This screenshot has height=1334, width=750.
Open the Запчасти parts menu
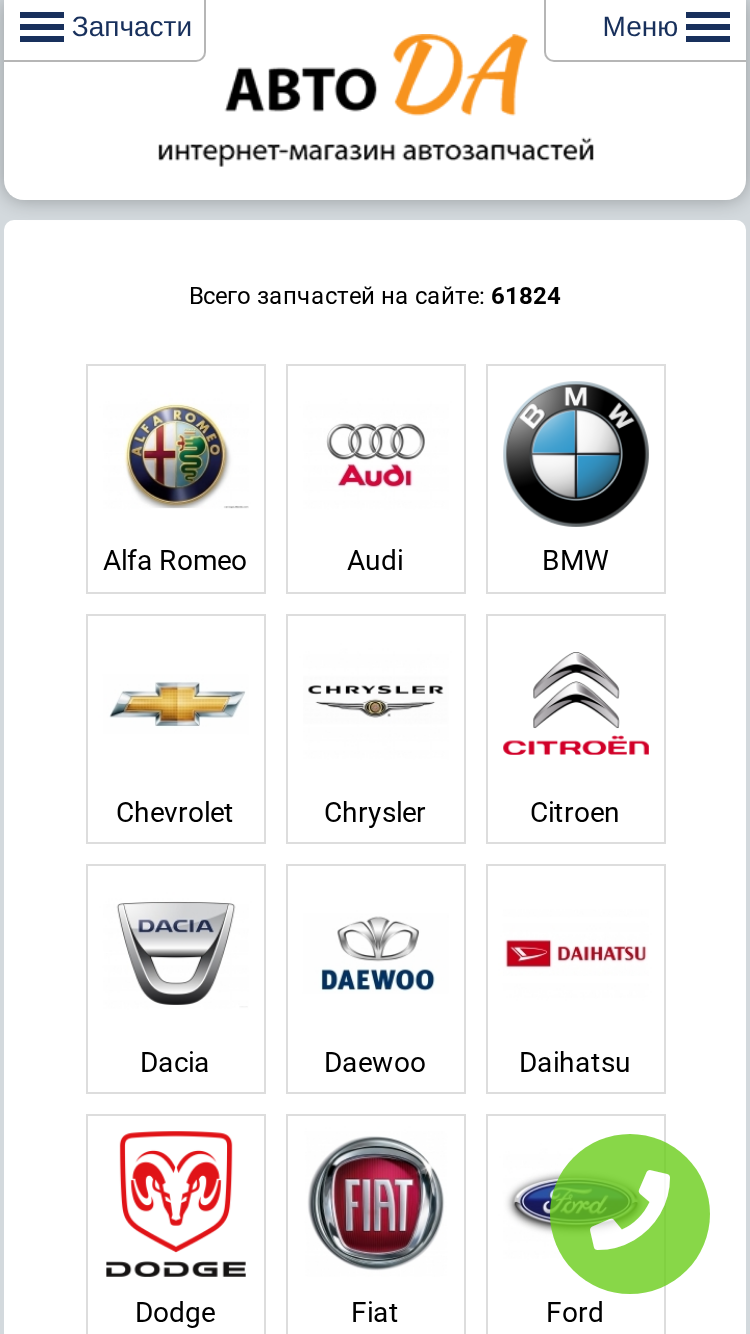click(104, 28)
